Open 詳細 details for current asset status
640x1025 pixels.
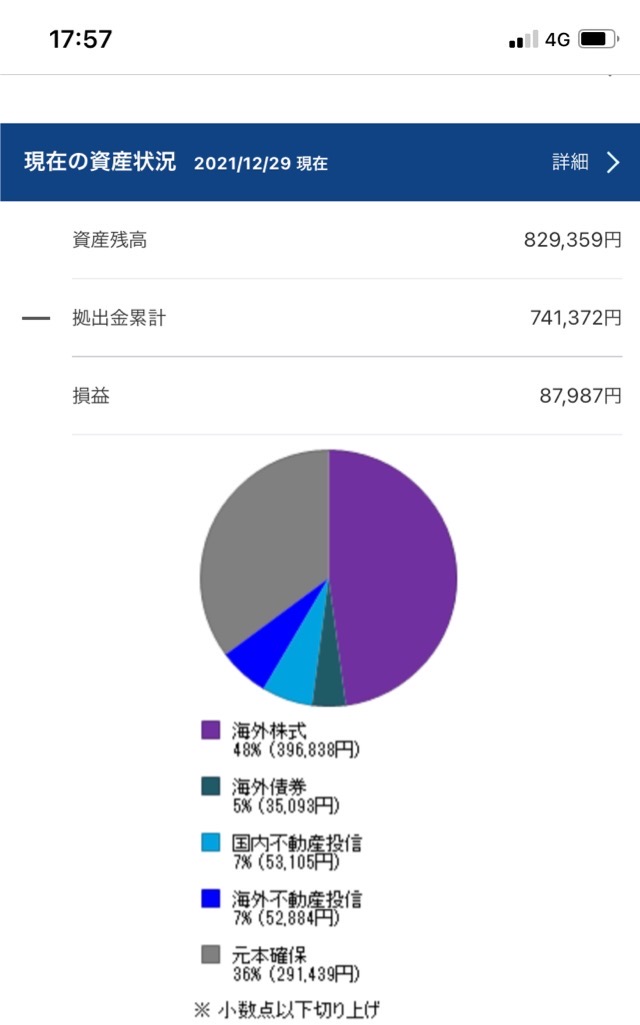point(586,162)
